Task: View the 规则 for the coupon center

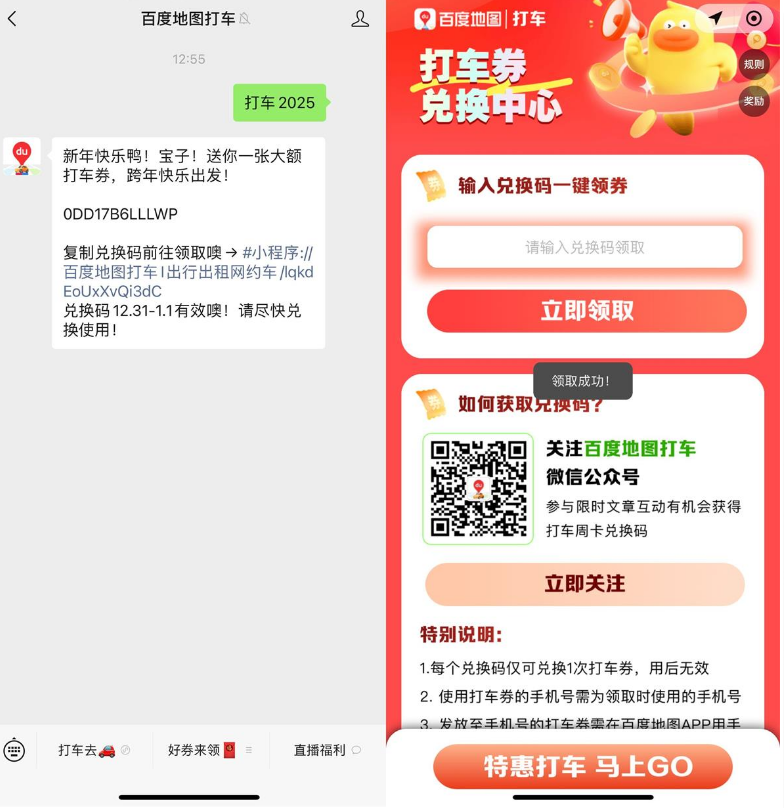Action: [754, 65]
